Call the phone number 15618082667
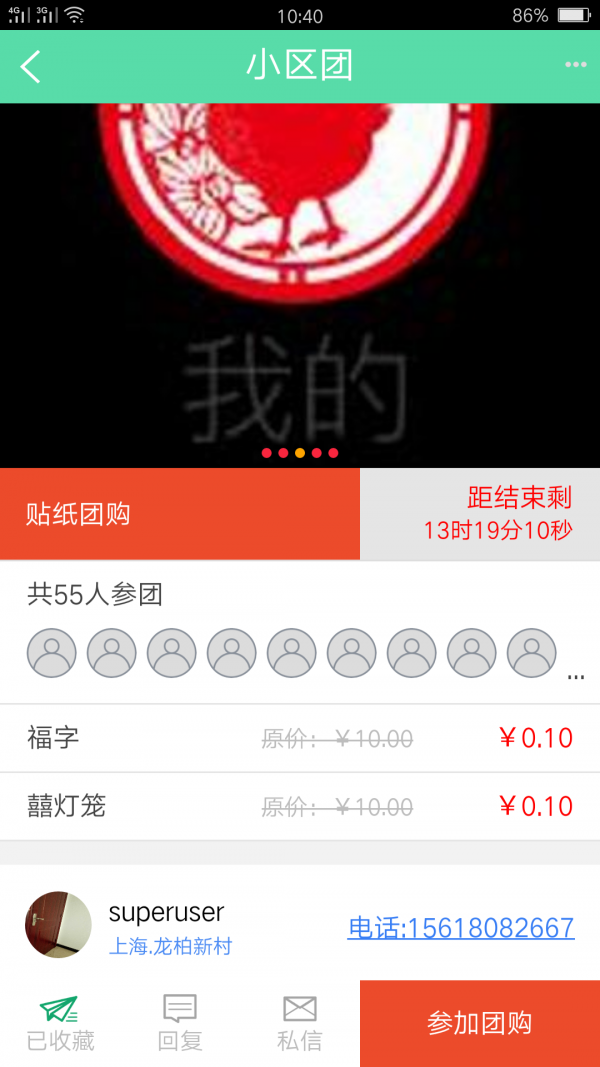The image size is (600, 1067). pyautogui.click(x=461, y=928)
